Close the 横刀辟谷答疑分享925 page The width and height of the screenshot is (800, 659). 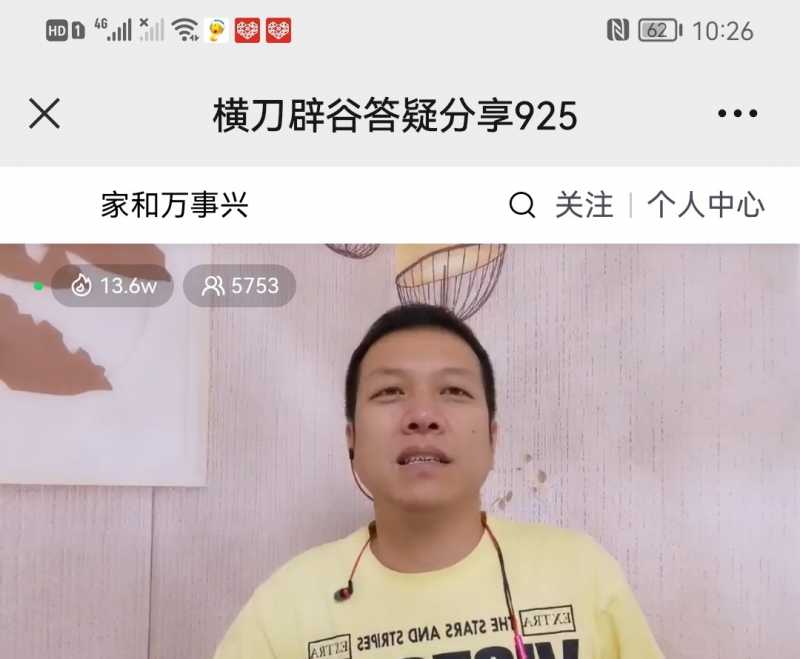44,114
